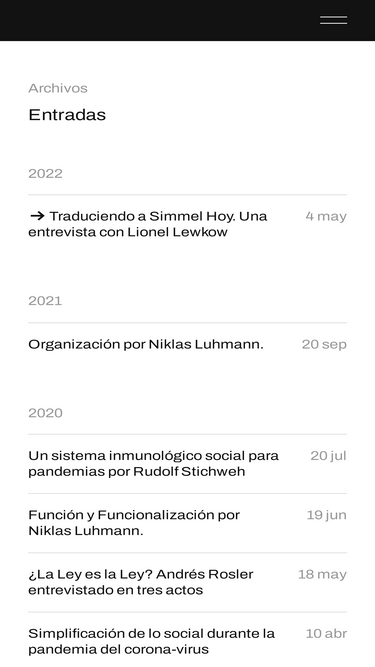Open Organización por Niklas Luhmann entry

coord(146,344)
